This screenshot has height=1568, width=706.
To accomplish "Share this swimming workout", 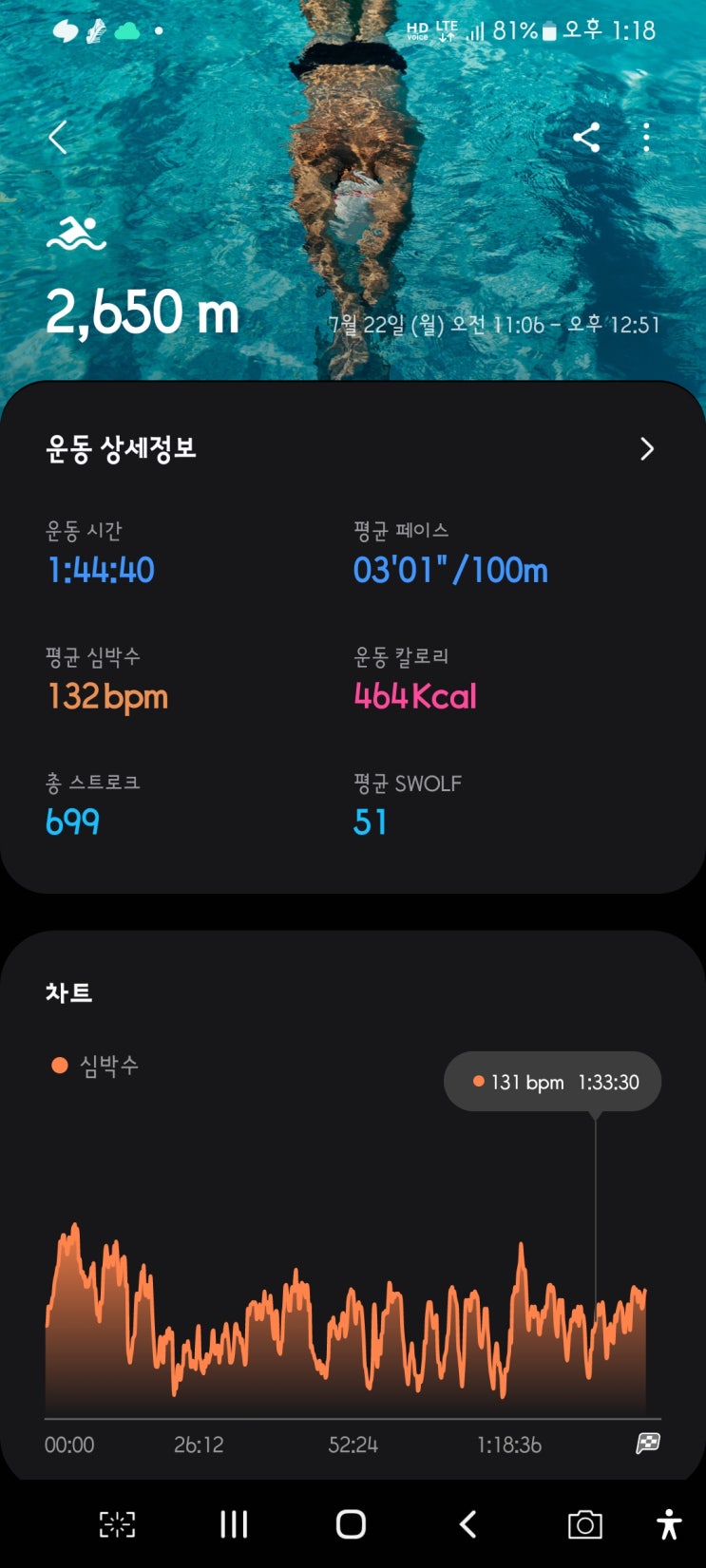I will 586,138.
